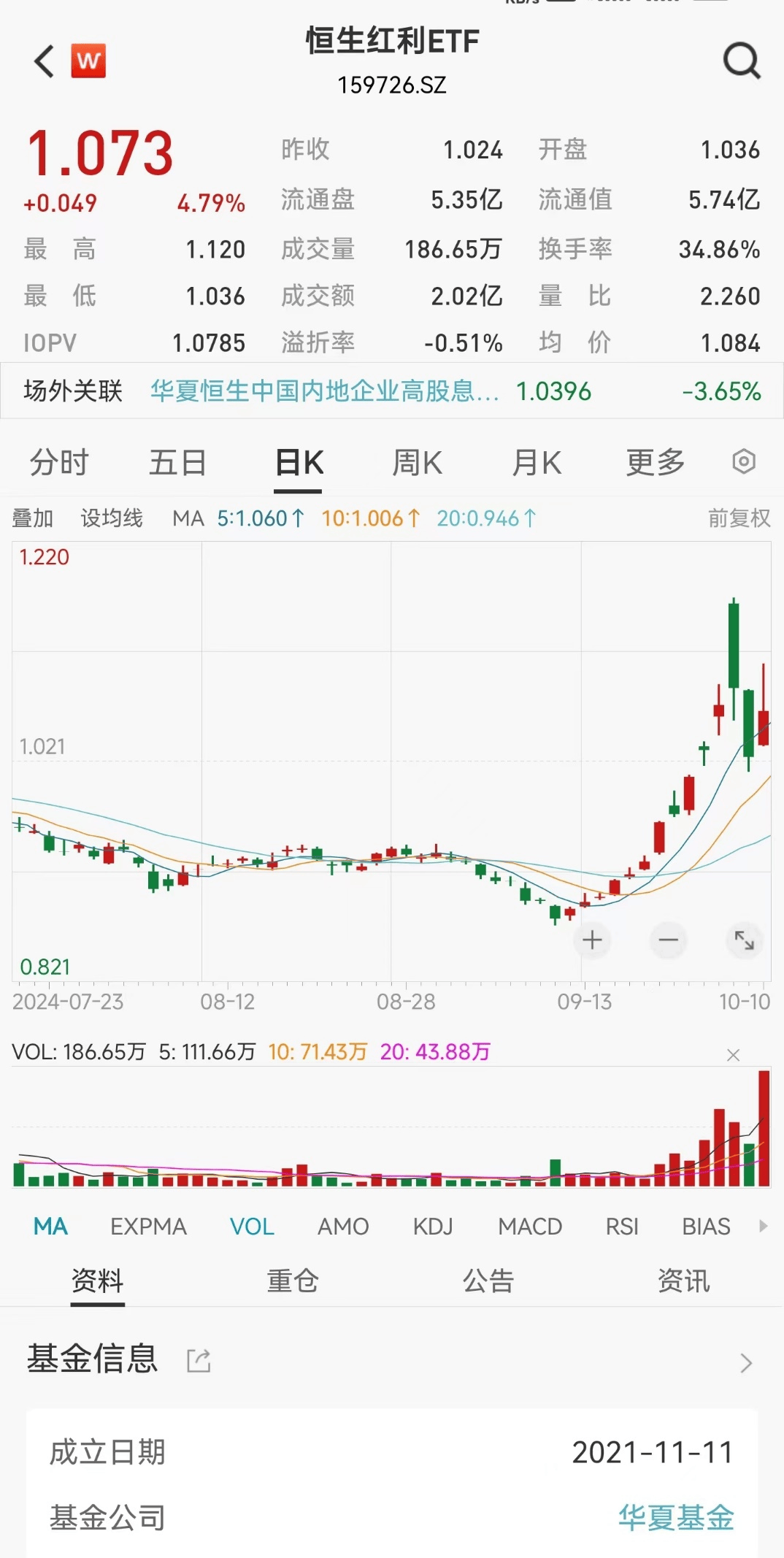Viewport: 784px width, 1558px height.
Task: Expand more indicators with the right chevron after BIAS
Action: tap(764, 1227)
